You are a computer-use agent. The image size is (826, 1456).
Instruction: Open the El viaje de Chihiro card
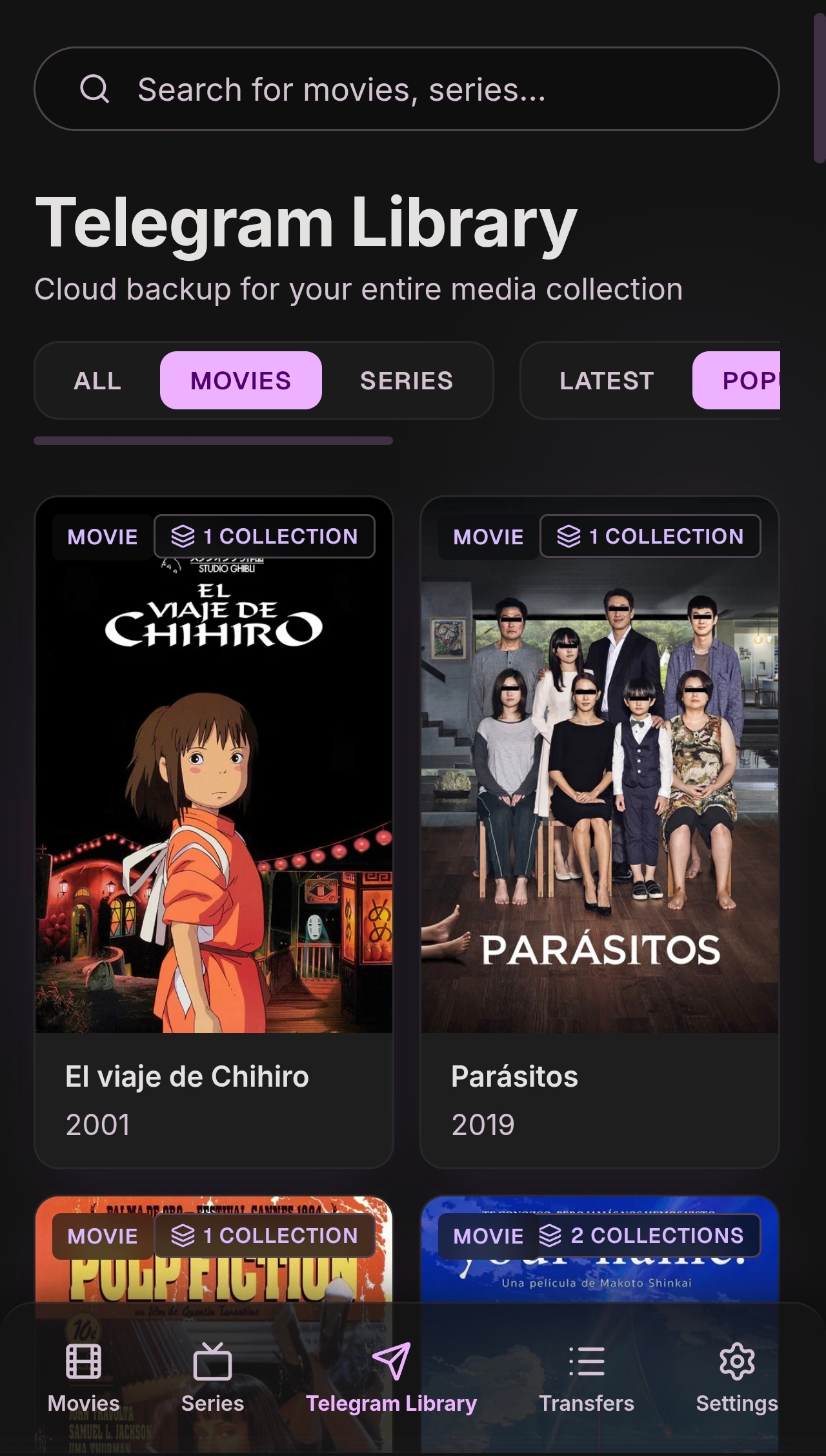click(x=214, y=832)
